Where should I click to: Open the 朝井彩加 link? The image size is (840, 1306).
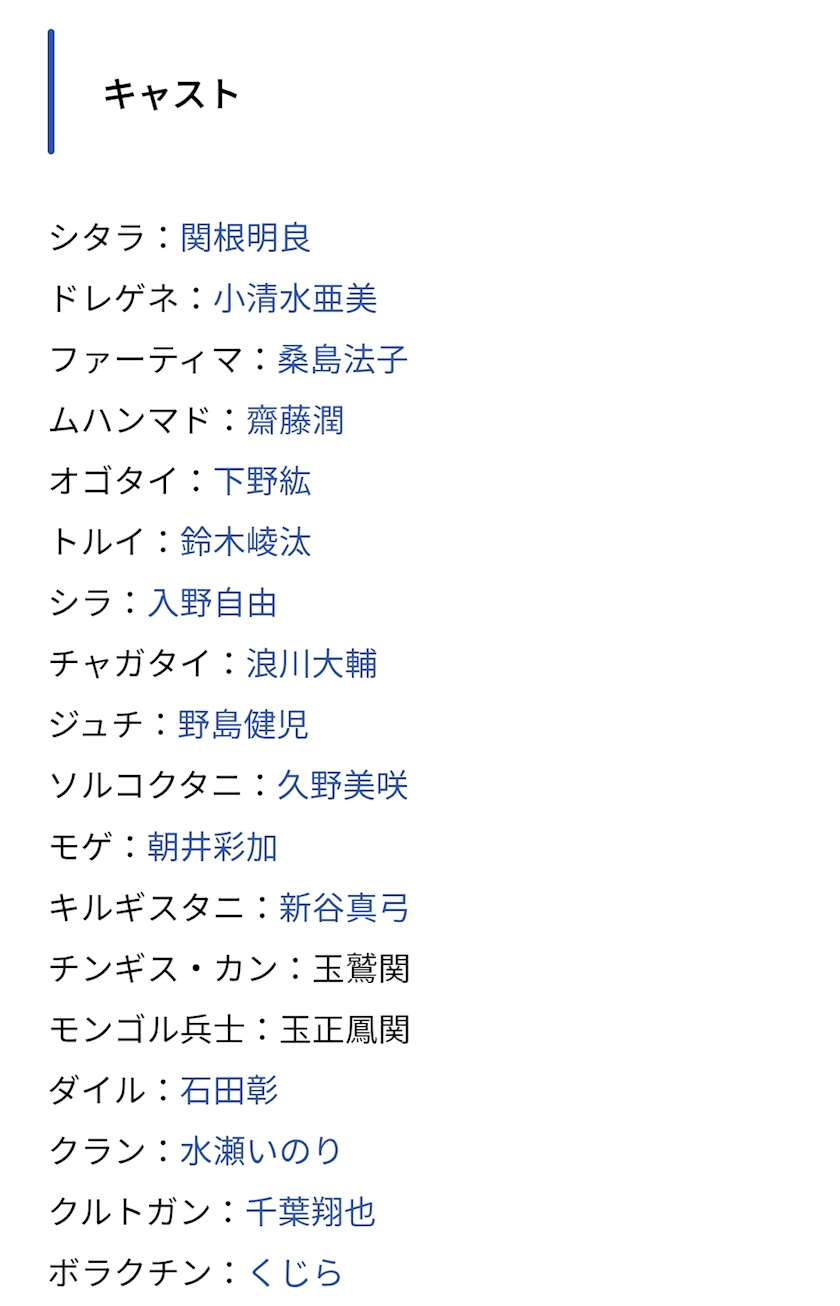[213, 847]
